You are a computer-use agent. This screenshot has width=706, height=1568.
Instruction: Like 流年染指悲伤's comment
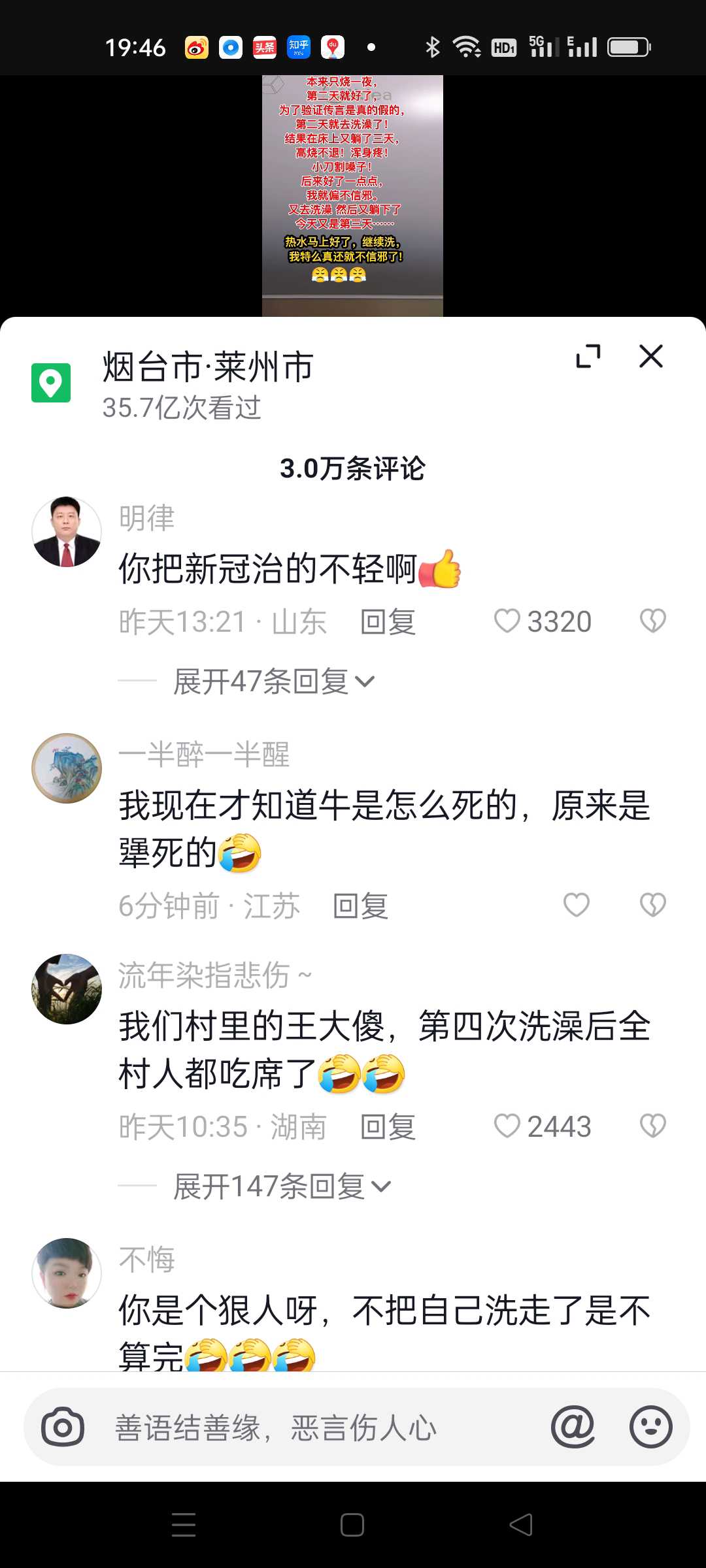coord(543,1126)
